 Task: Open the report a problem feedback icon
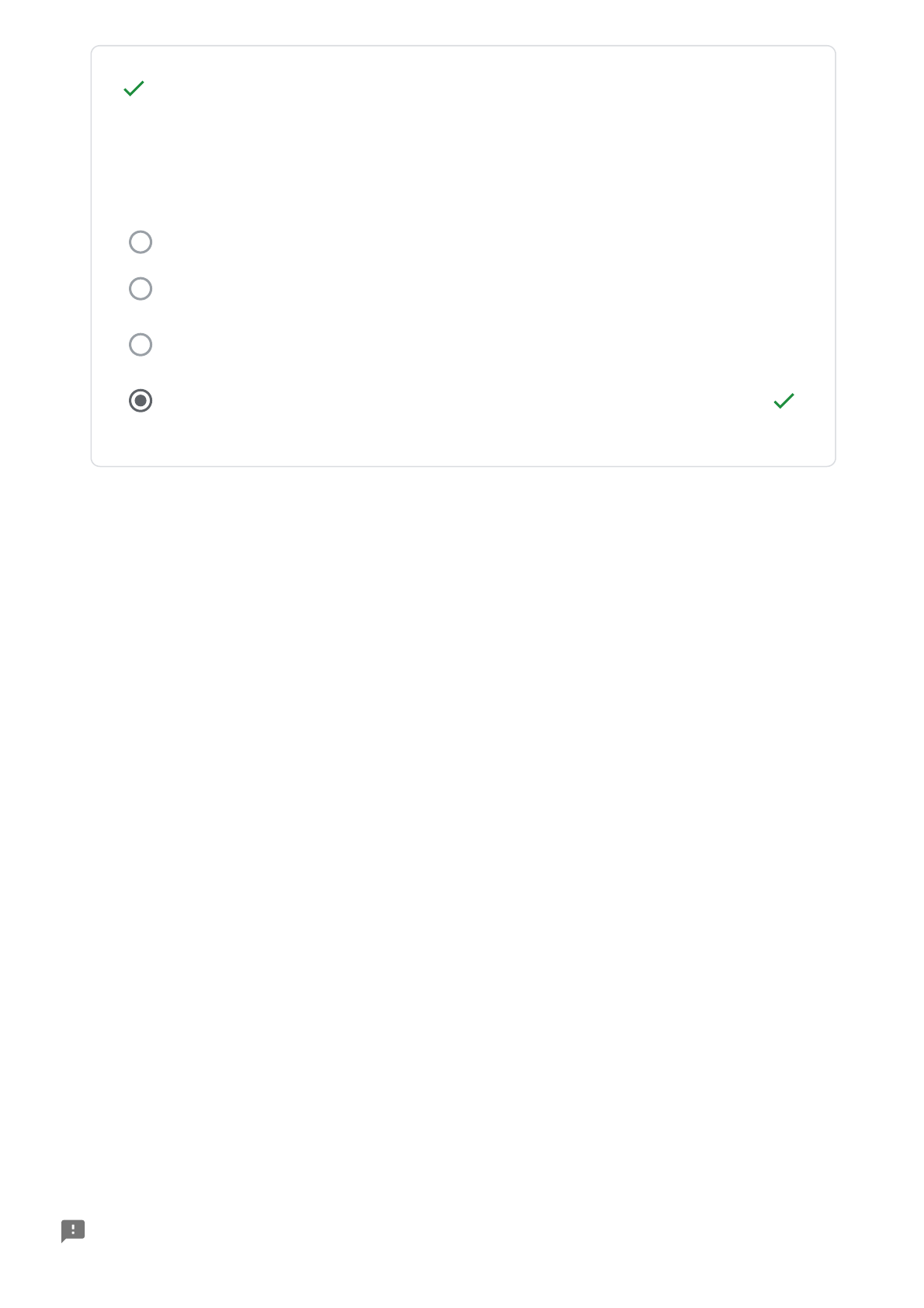73,1231
